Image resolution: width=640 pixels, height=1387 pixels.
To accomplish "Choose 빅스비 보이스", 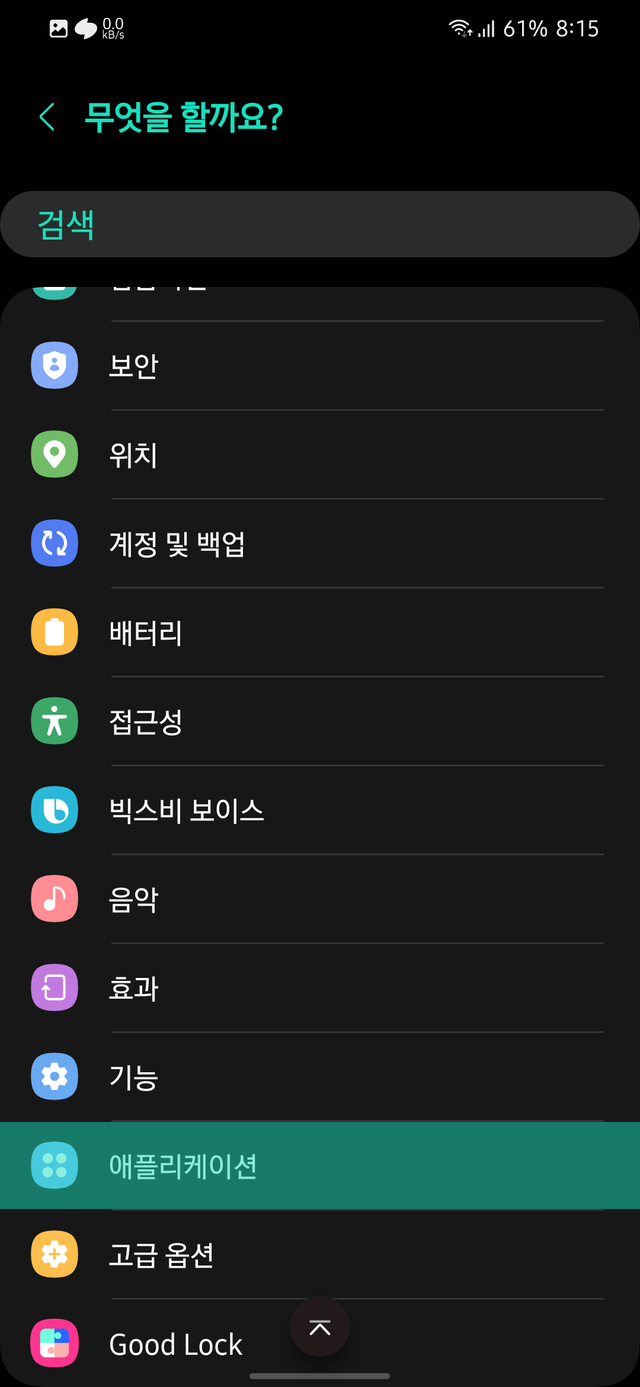I will [320, 810].
